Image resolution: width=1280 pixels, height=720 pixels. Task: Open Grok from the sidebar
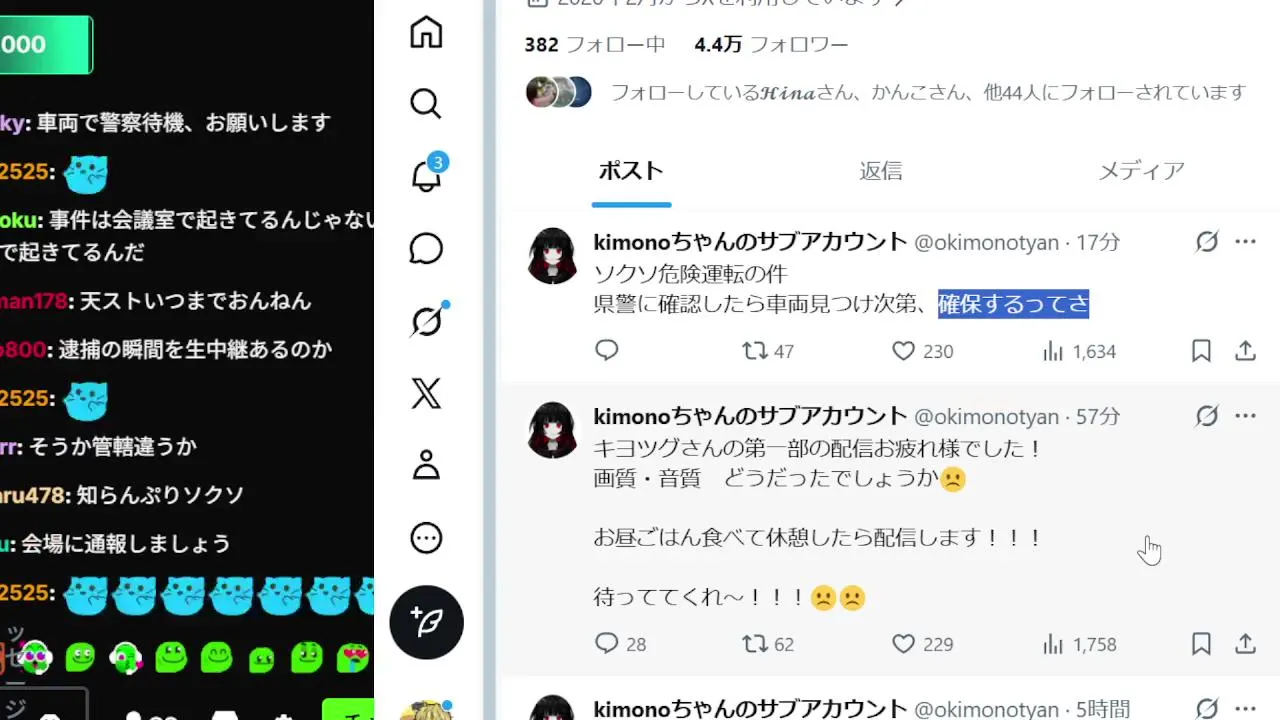[x=426, y=322]
